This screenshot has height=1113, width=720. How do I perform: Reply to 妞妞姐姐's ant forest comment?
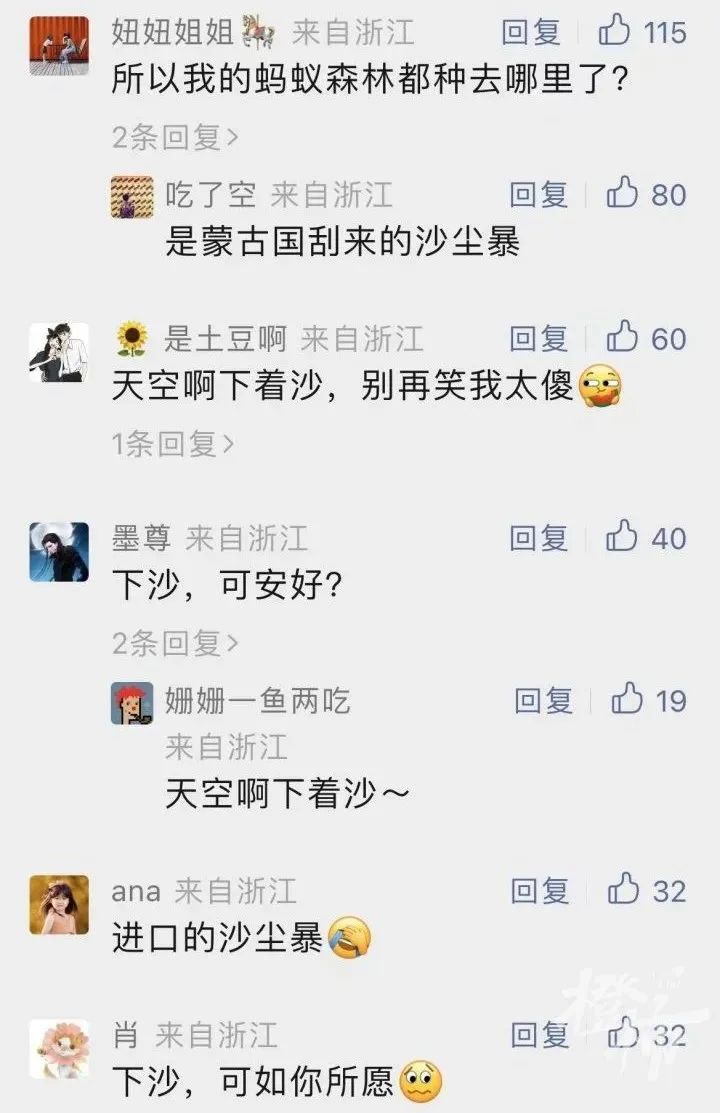click(x=531, y=32)
